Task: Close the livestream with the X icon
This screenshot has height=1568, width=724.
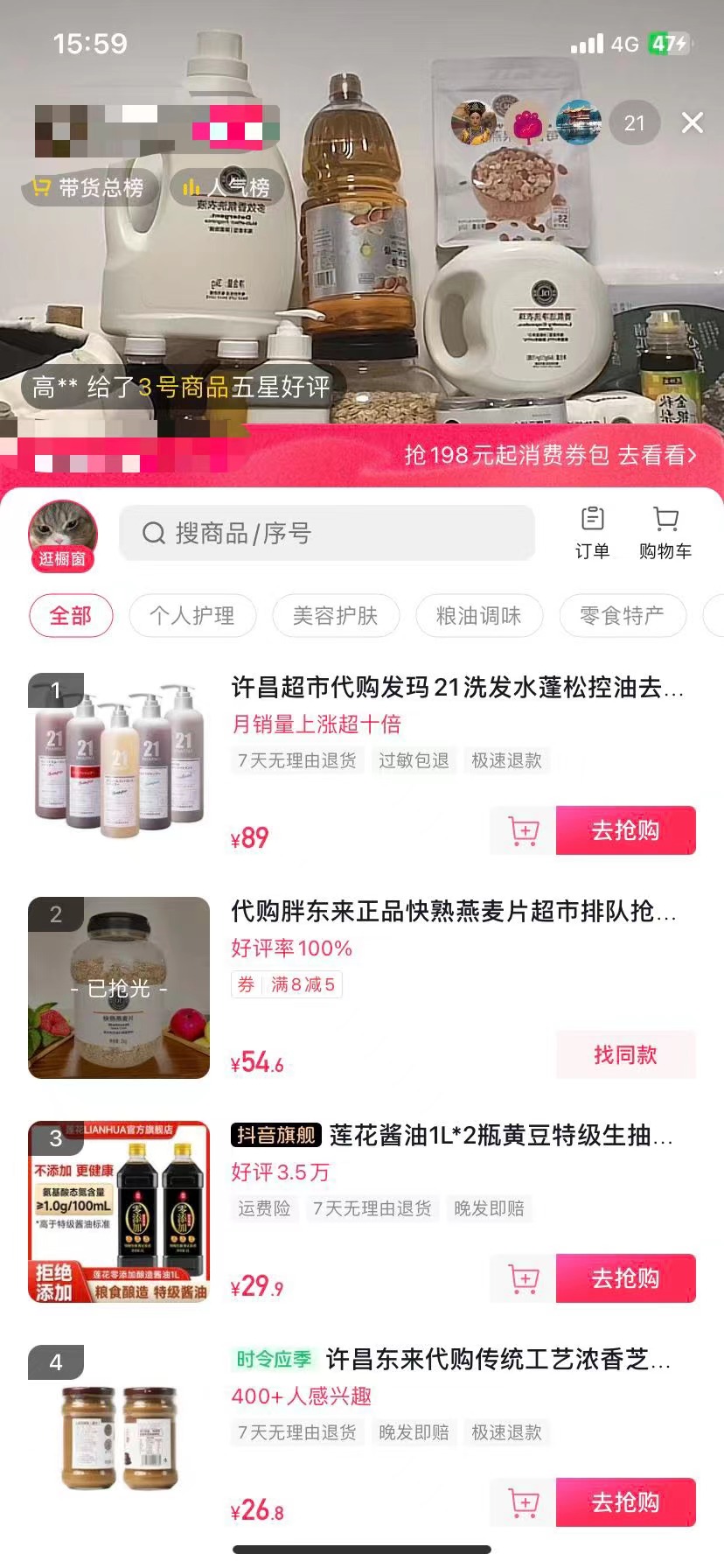Action: (692, 122)
